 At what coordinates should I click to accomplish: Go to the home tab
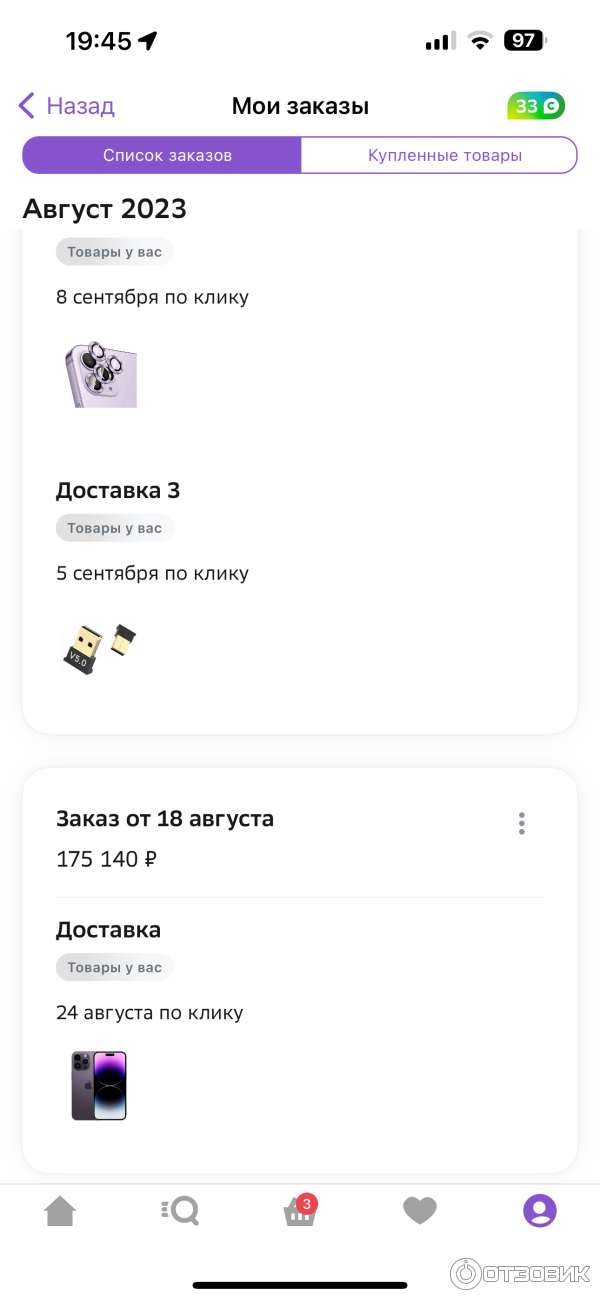click(60, 1211)
